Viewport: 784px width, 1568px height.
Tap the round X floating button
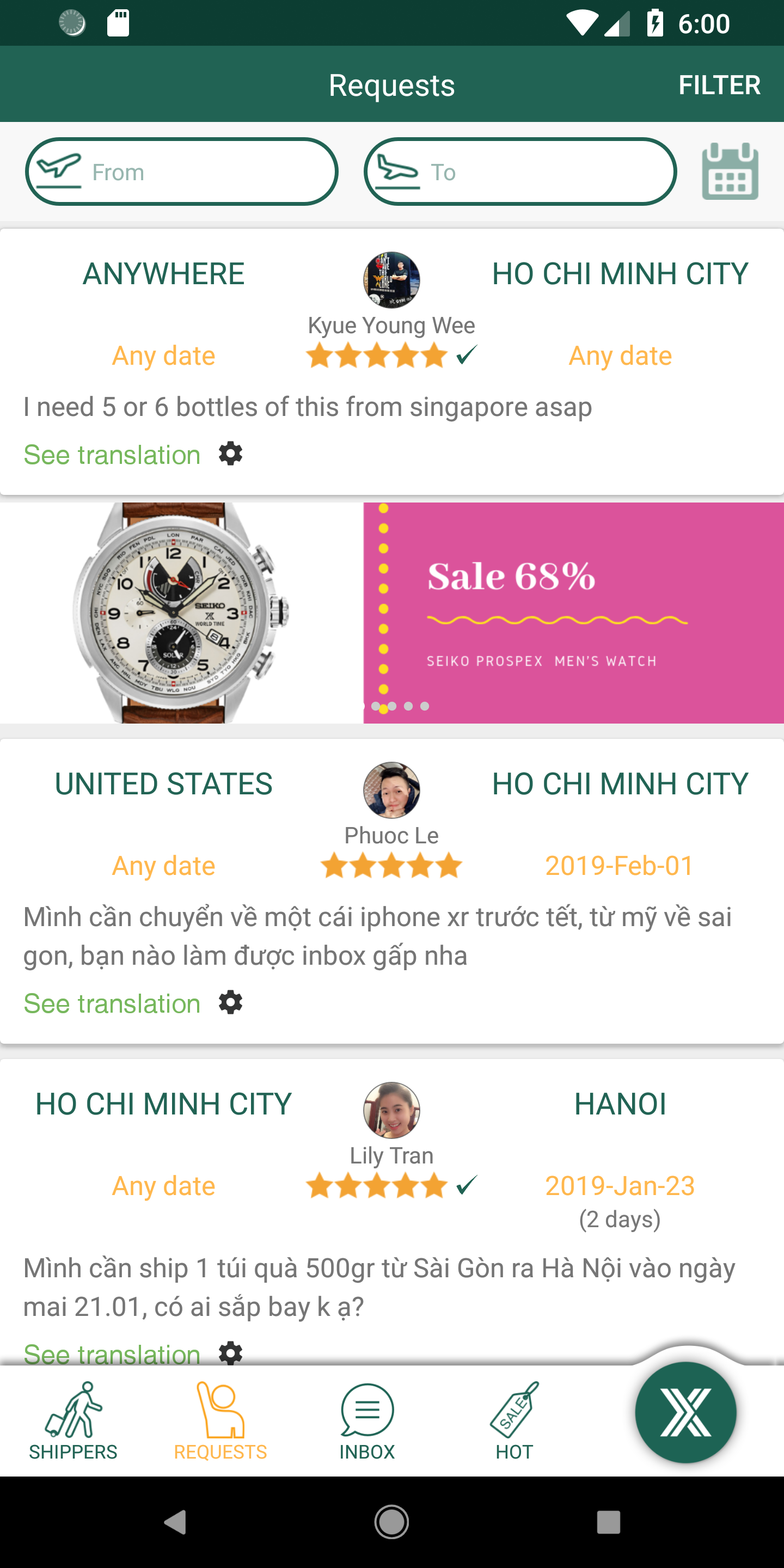tap(685, 1412)
